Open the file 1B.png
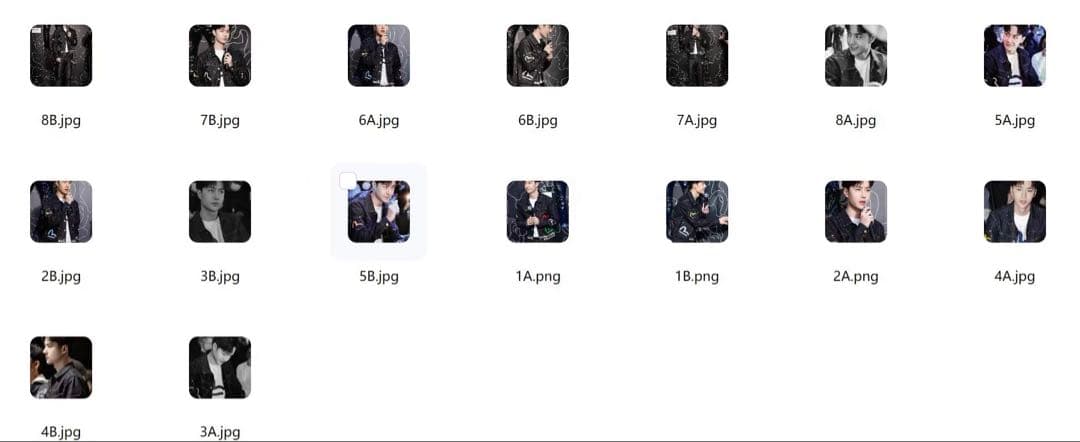Screen dimensions: 1080x442 [x=697, y=212]
